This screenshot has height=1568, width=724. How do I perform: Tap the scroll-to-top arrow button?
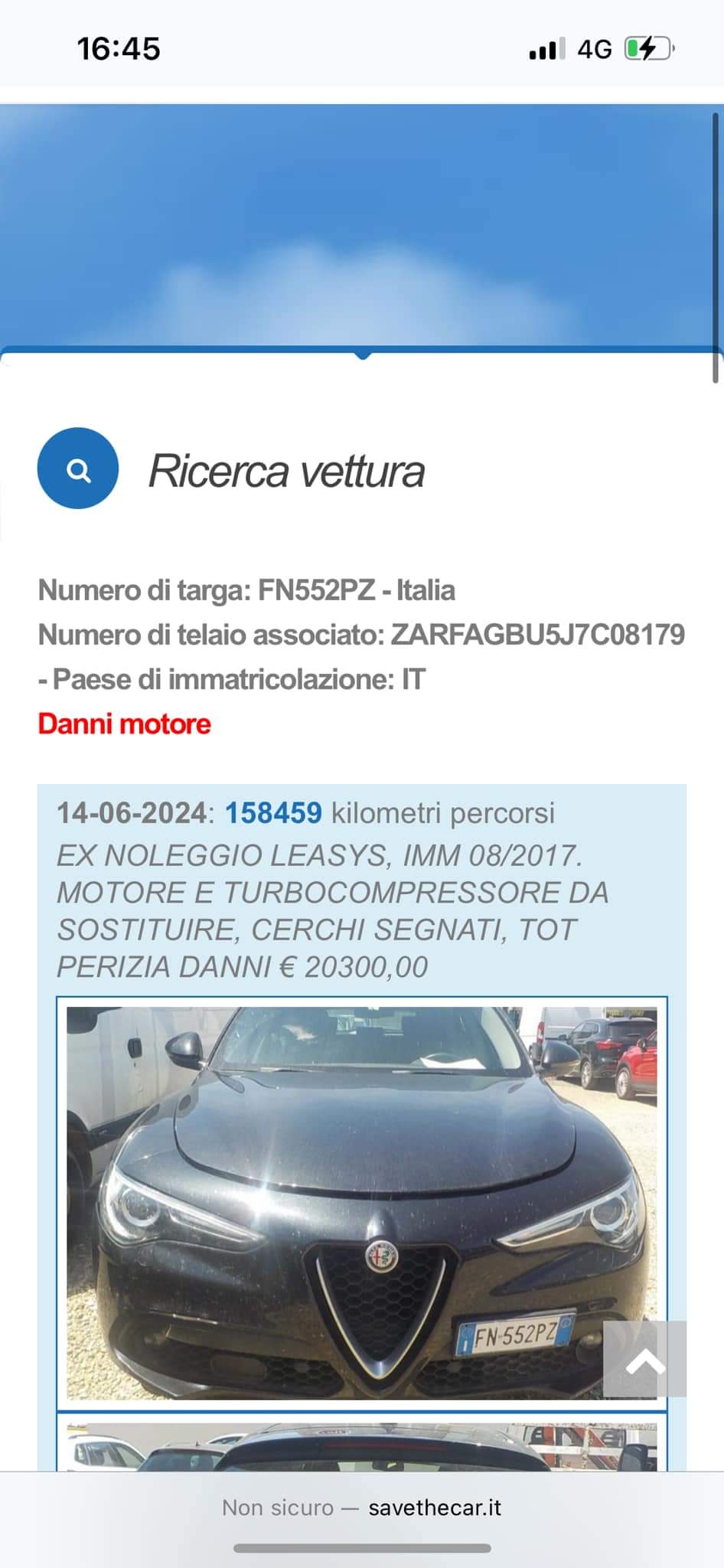[644, 1358]
